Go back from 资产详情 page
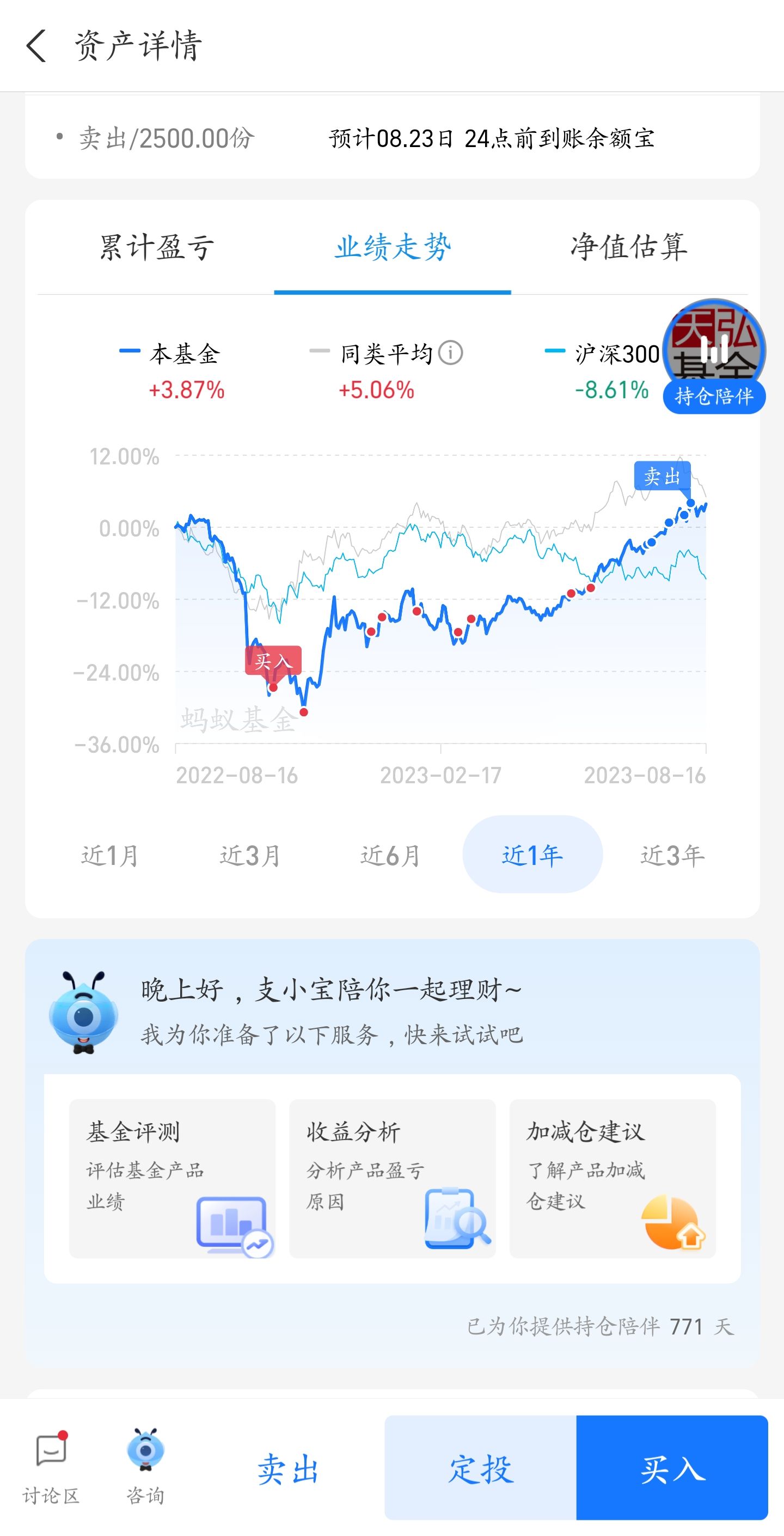Screen dimensions: 784x1536 (36, 46)
